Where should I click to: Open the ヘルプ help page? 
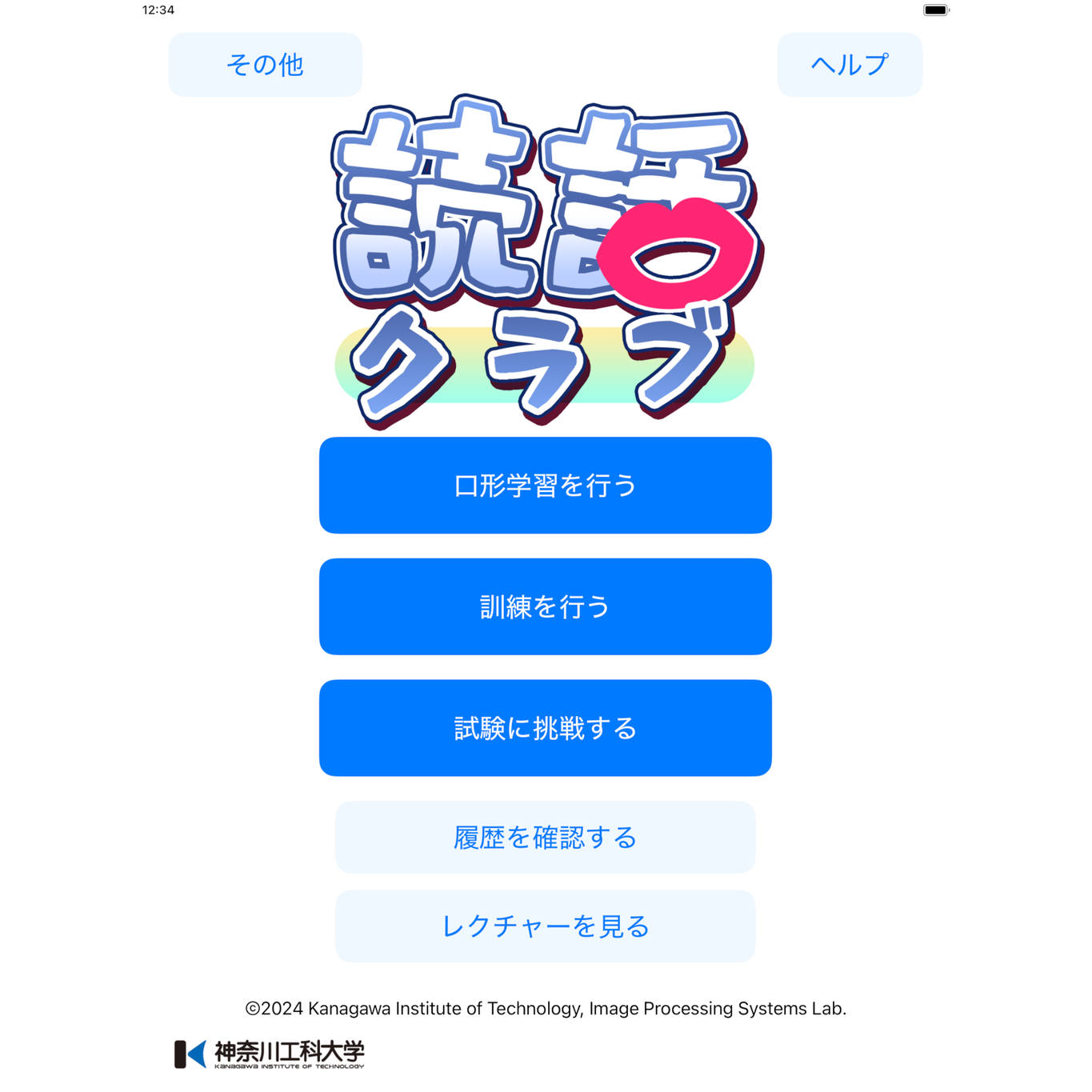(x=850, y=65)
